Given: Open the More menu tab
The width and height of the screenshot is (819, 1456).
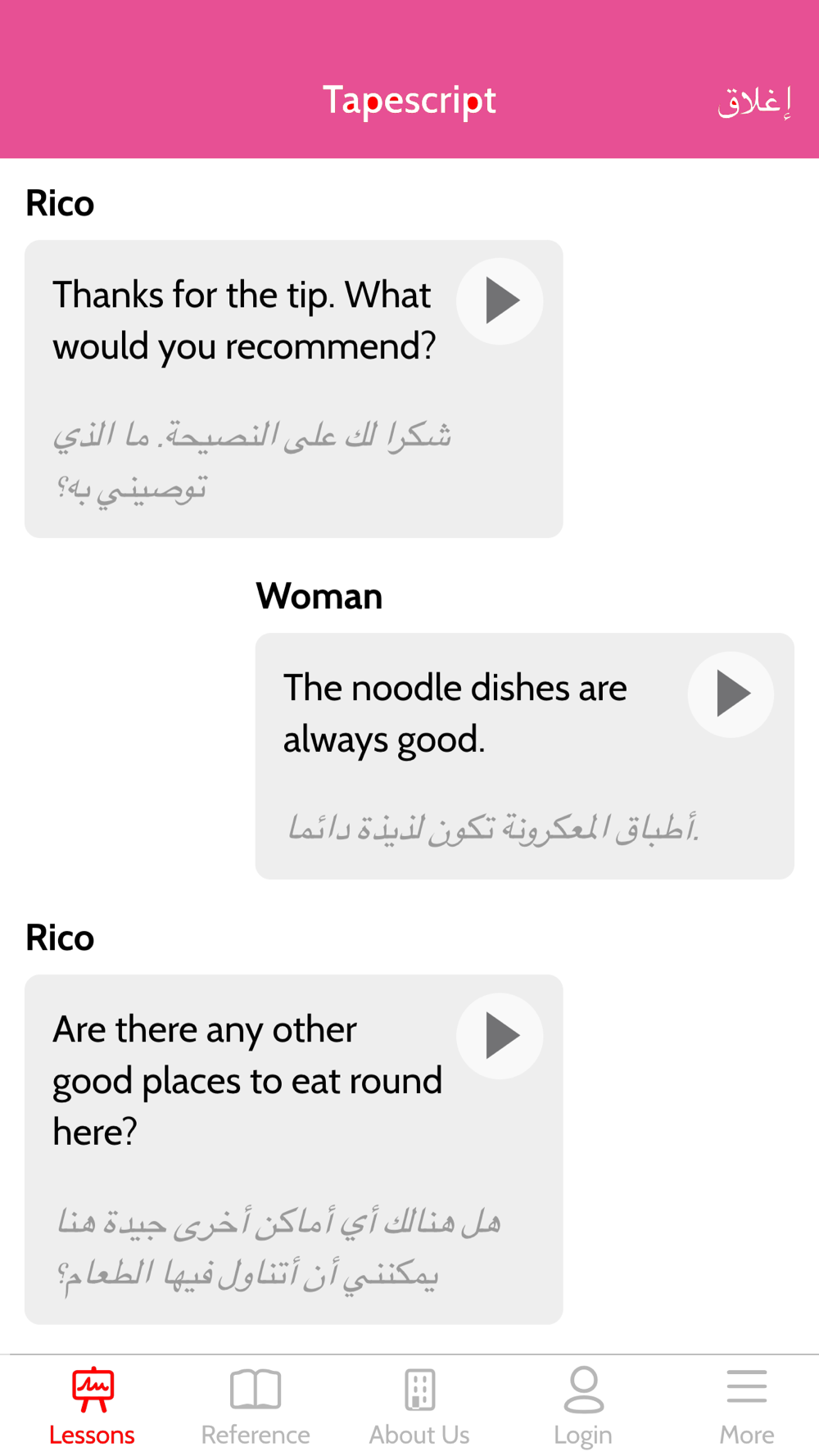Looking at the screenshot, I should (x=747, y=1407).
